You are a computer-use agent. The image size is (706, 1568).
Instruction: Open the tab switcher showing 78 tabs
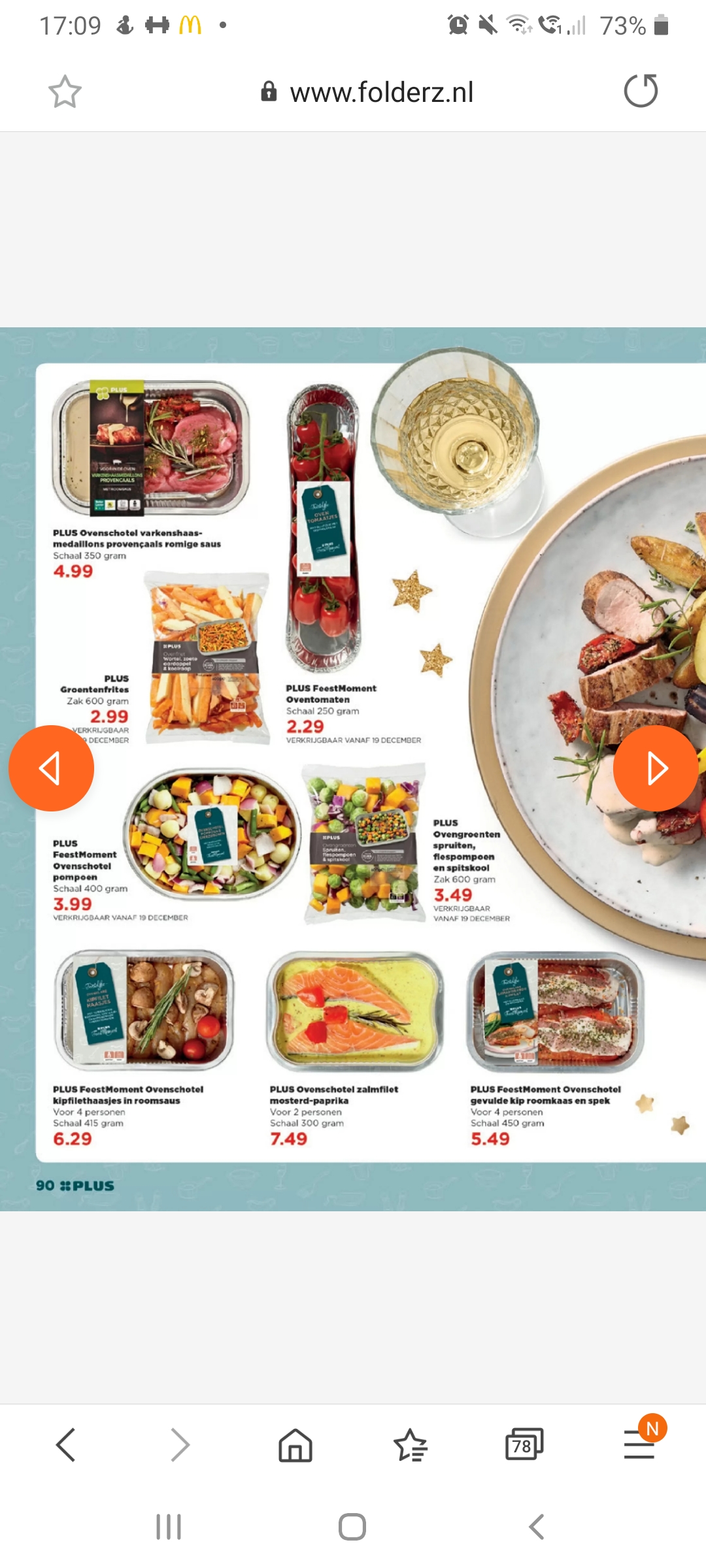[524, 1445]
